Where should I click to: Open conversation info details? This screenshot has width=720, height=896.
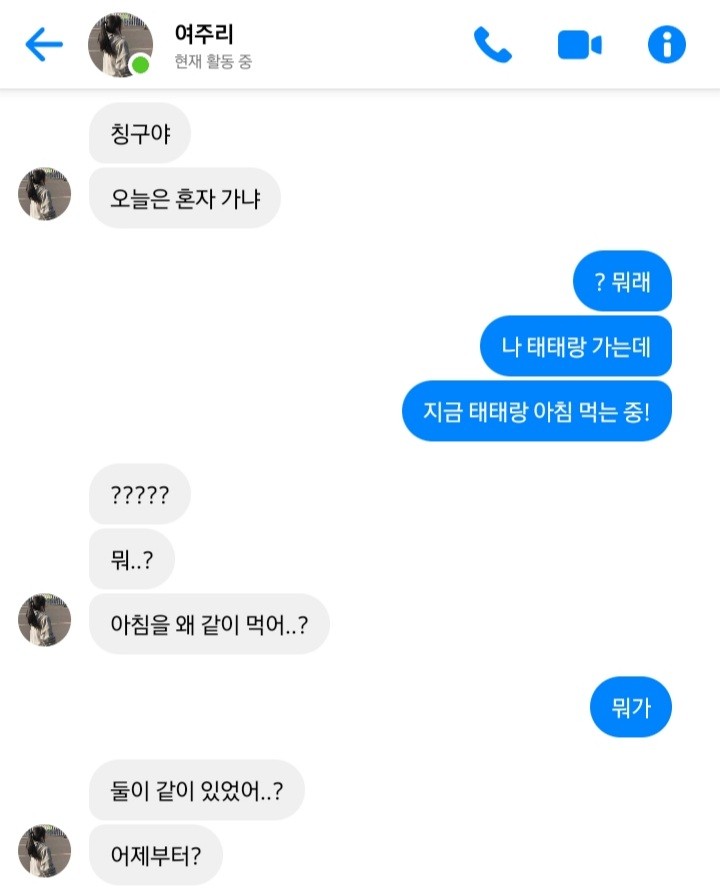point(667,45)
